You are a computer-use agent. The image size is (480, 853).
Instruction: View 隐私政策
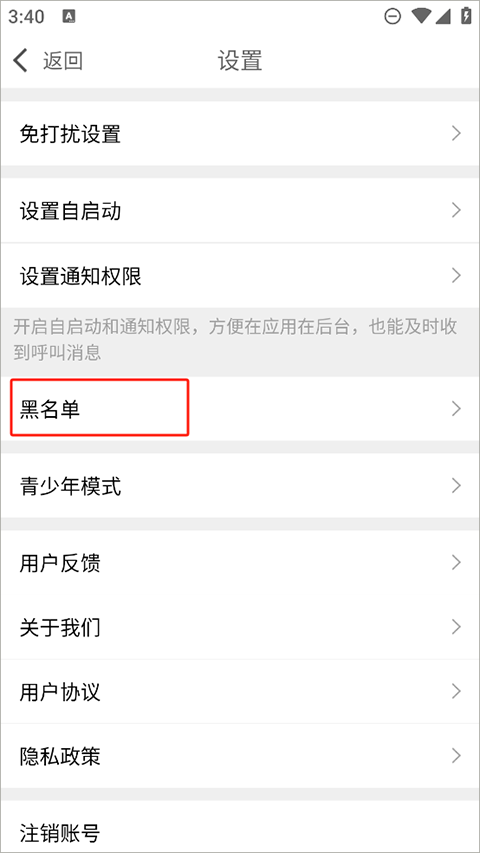click(240, 756)
